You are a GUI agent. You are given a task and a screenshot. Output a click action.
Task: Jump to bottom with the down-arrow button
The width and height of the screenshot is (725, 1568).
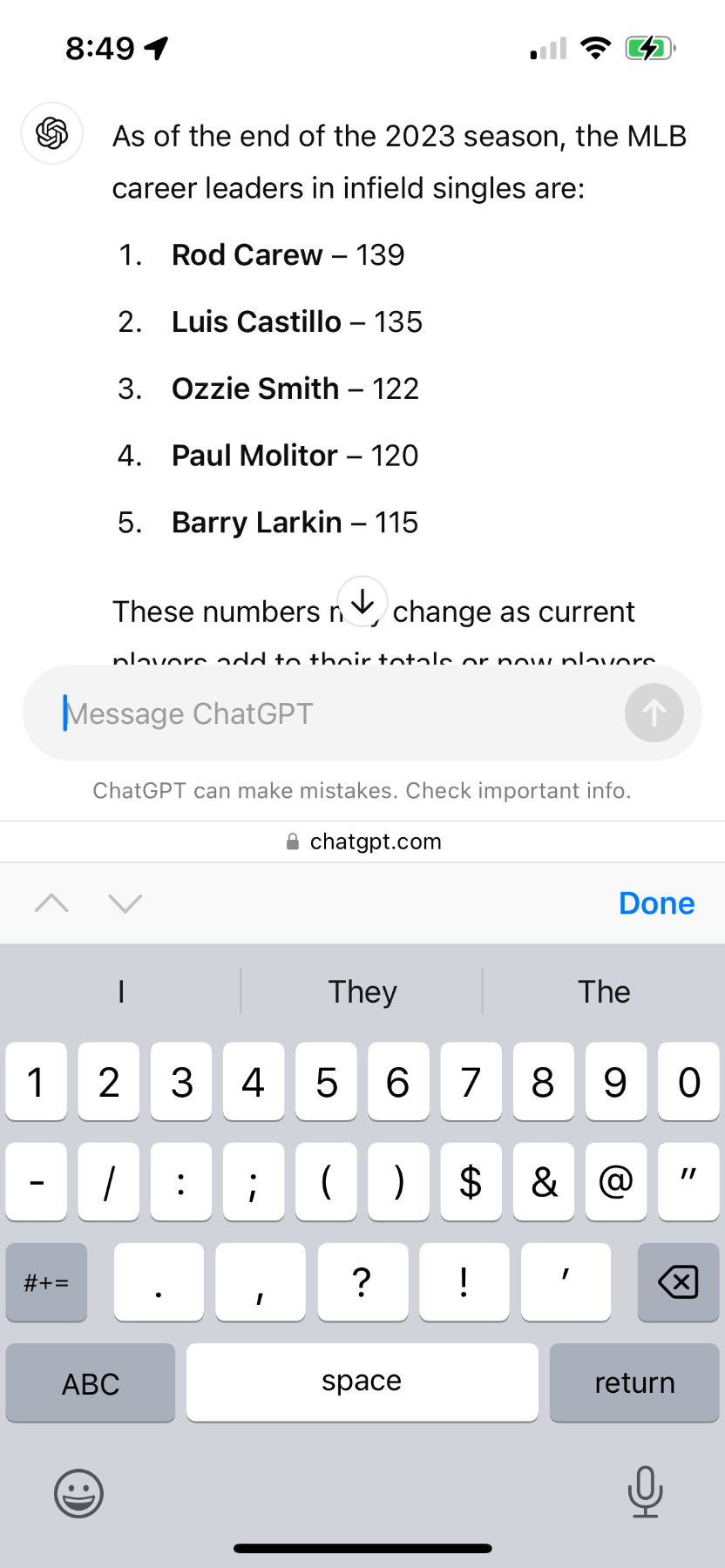(x=362, y=602)
